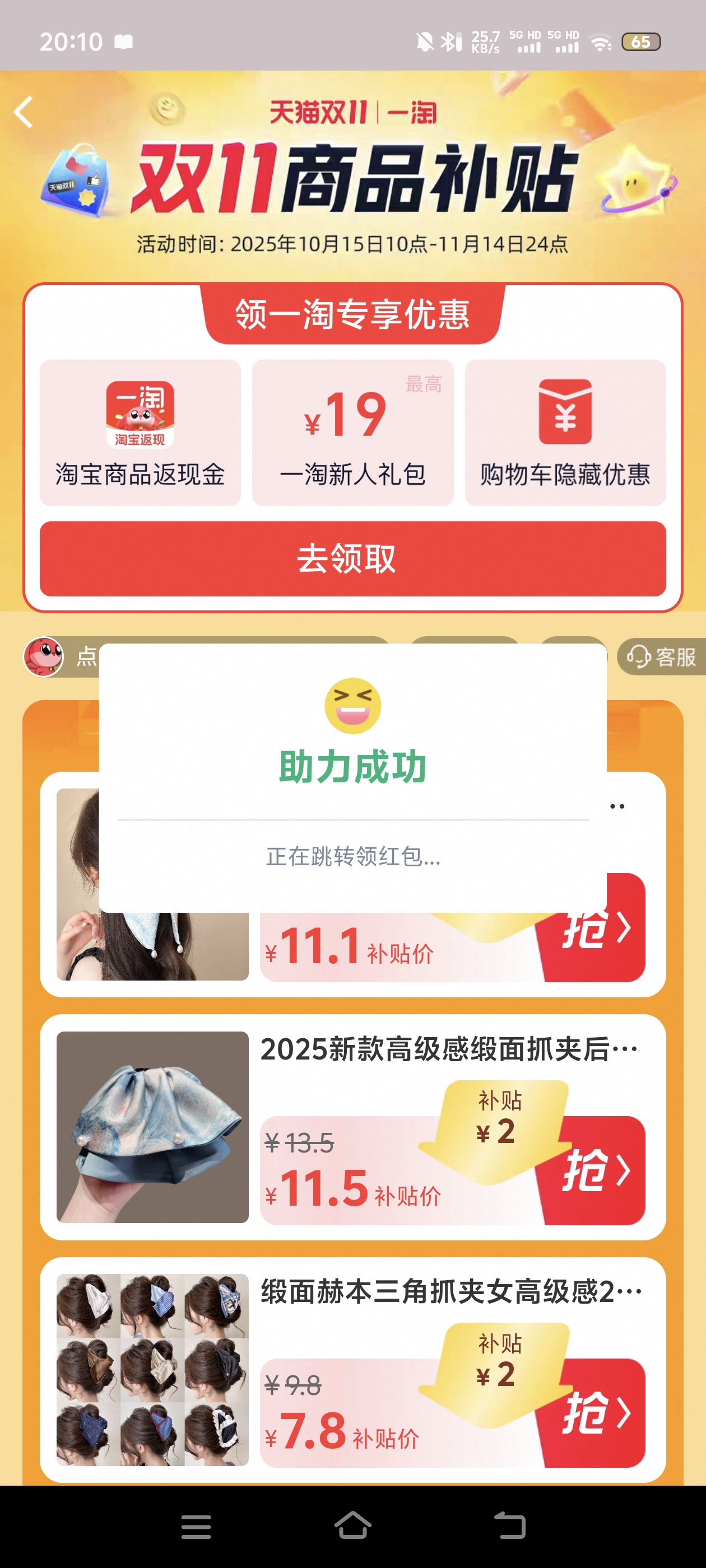
Task: Open the 购物车隐藏优惠 tile
Action: (565, 432)
